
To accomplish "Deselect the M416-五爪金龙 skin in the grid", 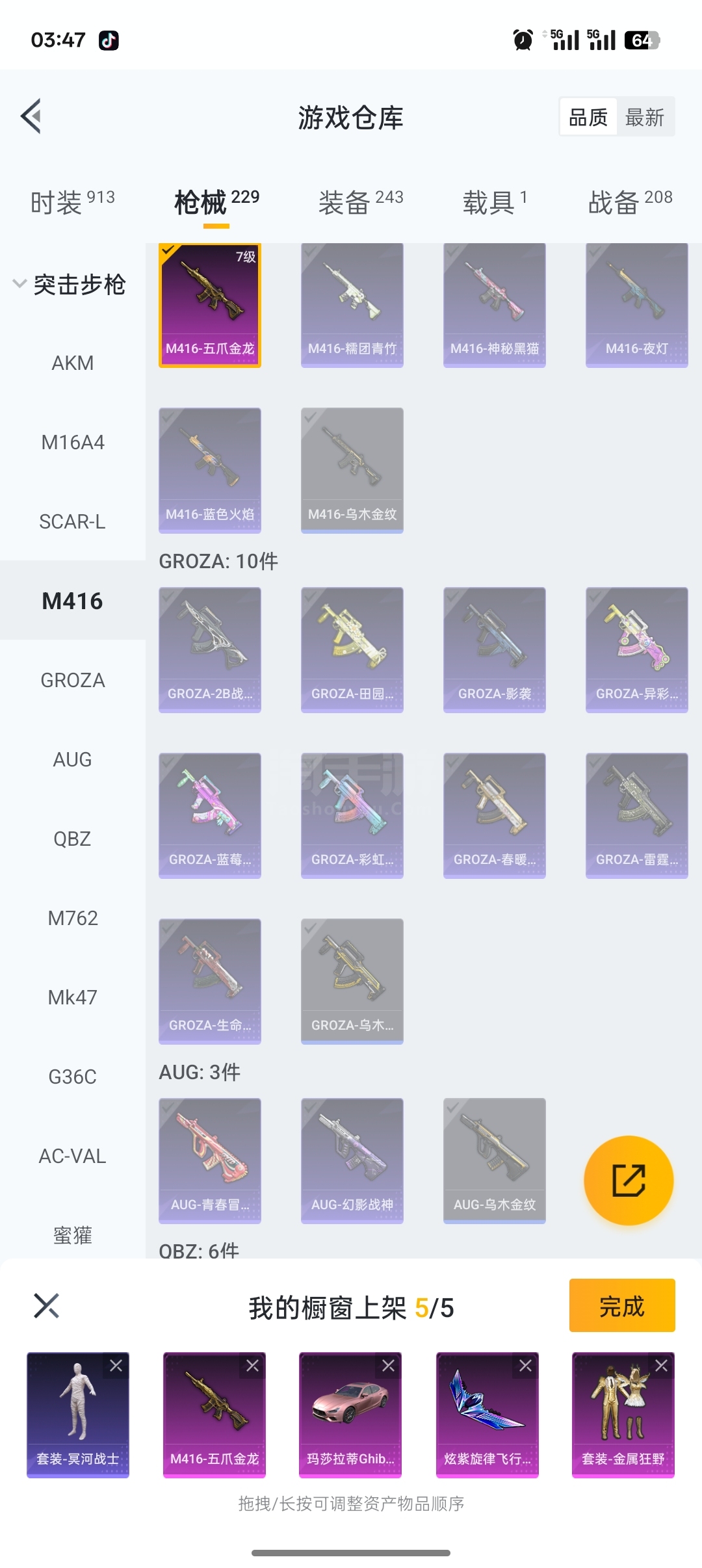I will click(x=210, y=306).
